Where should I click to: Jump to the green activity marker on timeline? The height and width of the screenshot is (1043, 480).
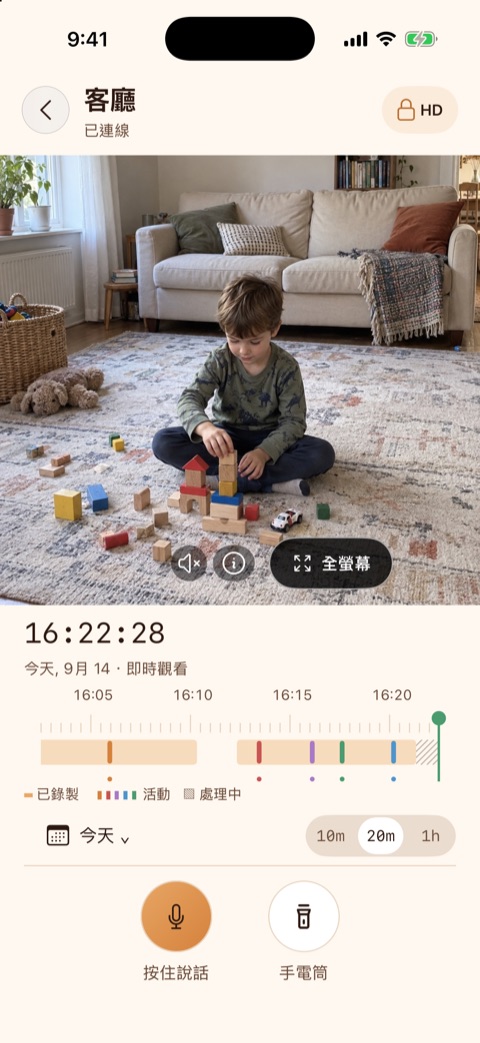coord(342,752)
